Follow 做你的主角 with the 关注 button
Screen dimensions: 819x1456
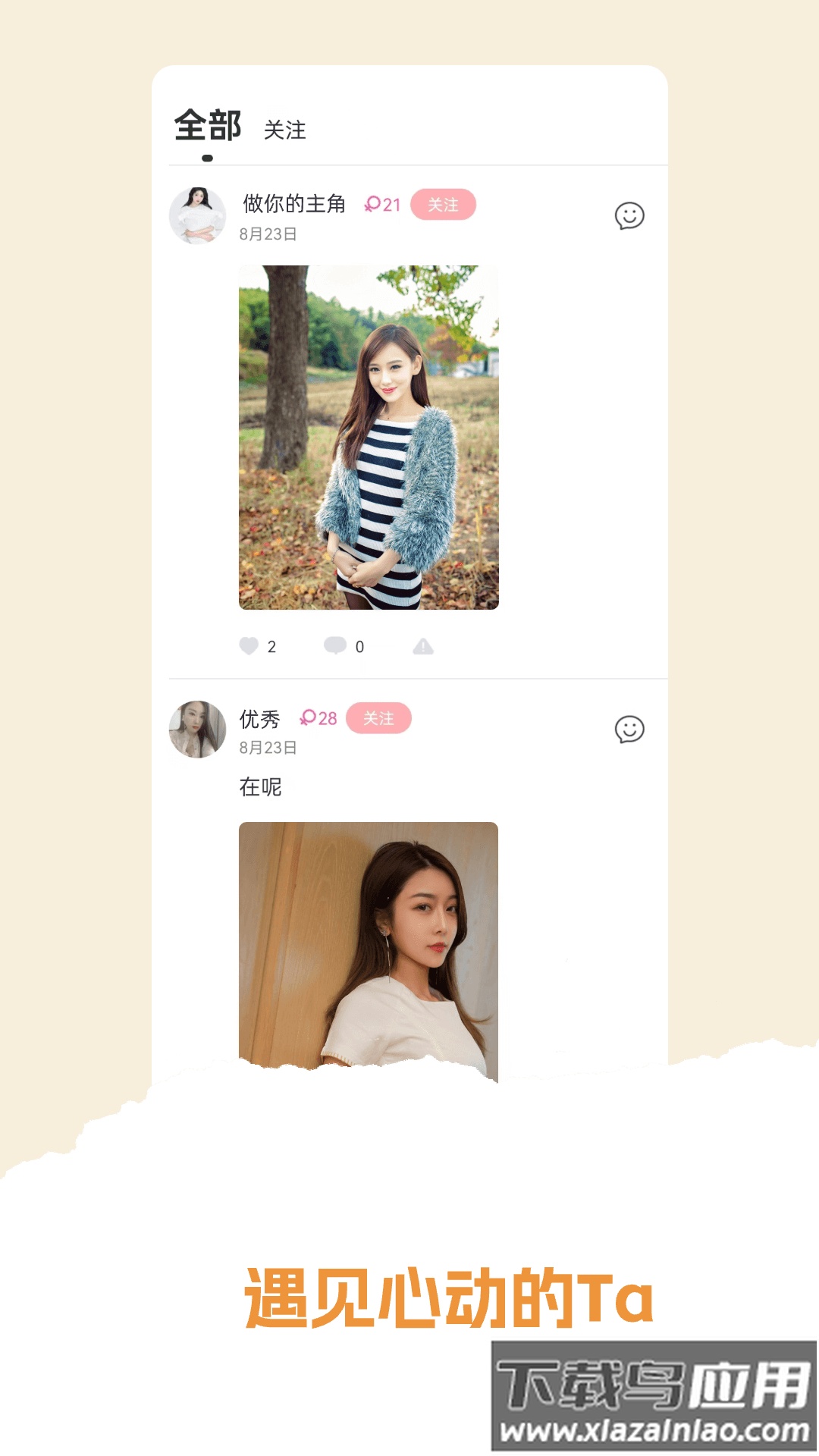(x=444, y=205)
